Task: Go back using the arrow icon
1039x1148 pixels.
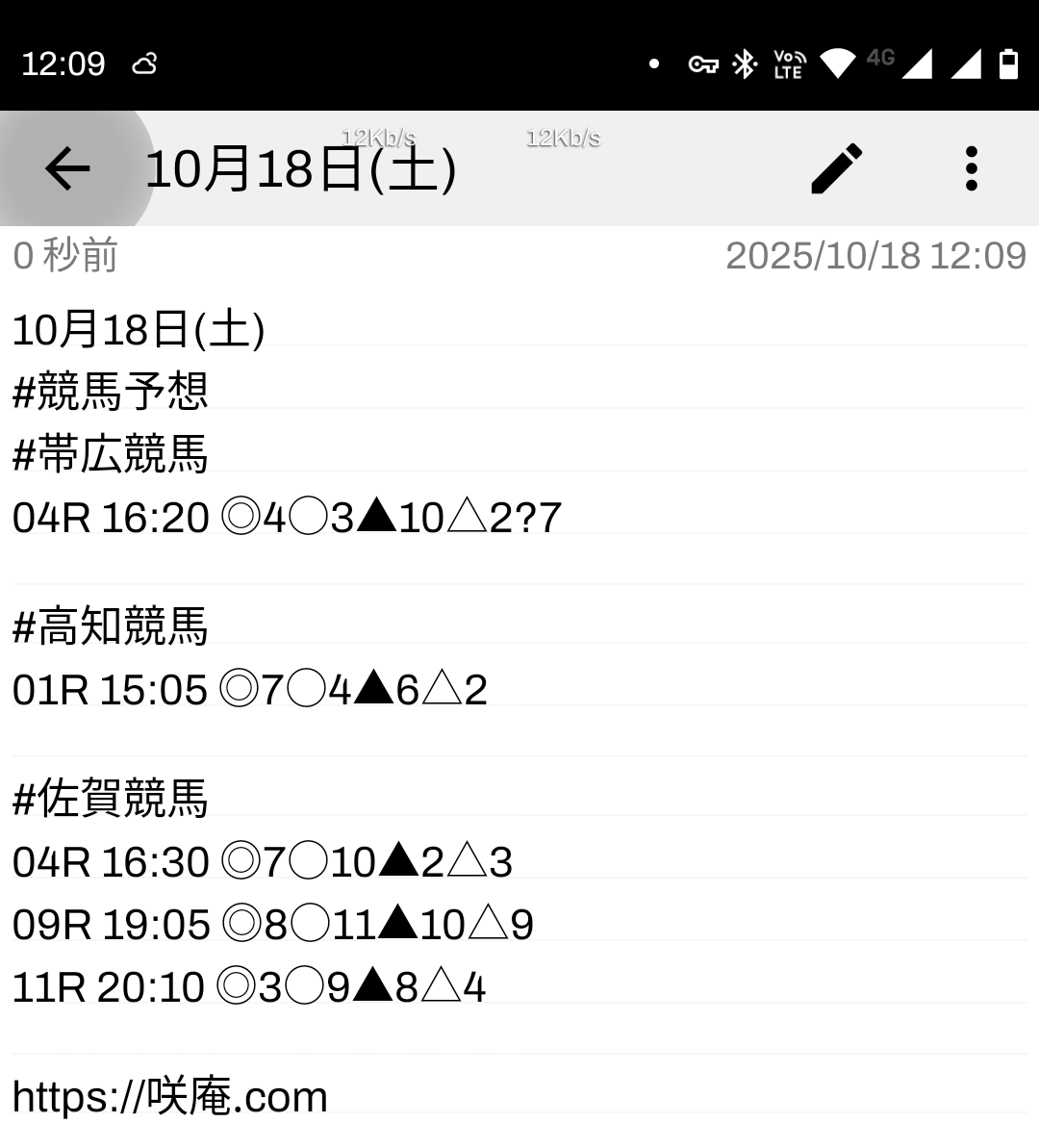Action: (67, 169)
